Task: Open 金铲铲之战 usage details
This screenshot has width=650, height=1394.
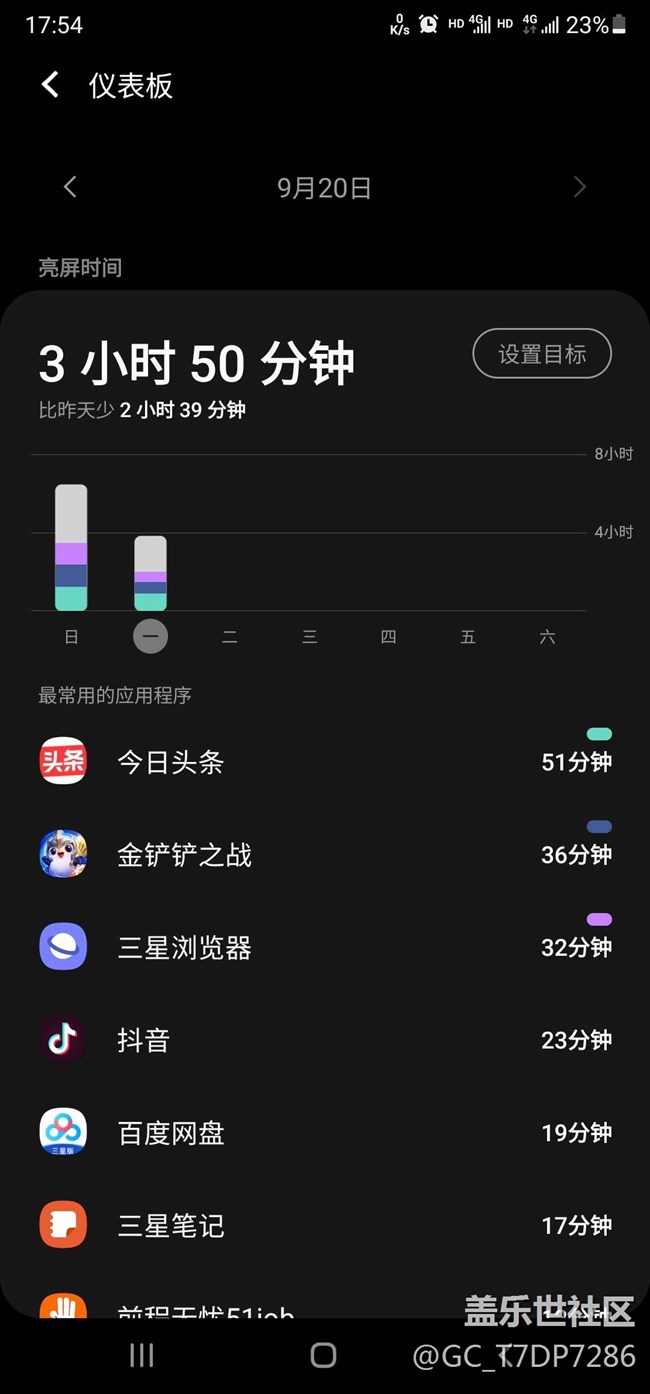Action: [x=324, y=855]
